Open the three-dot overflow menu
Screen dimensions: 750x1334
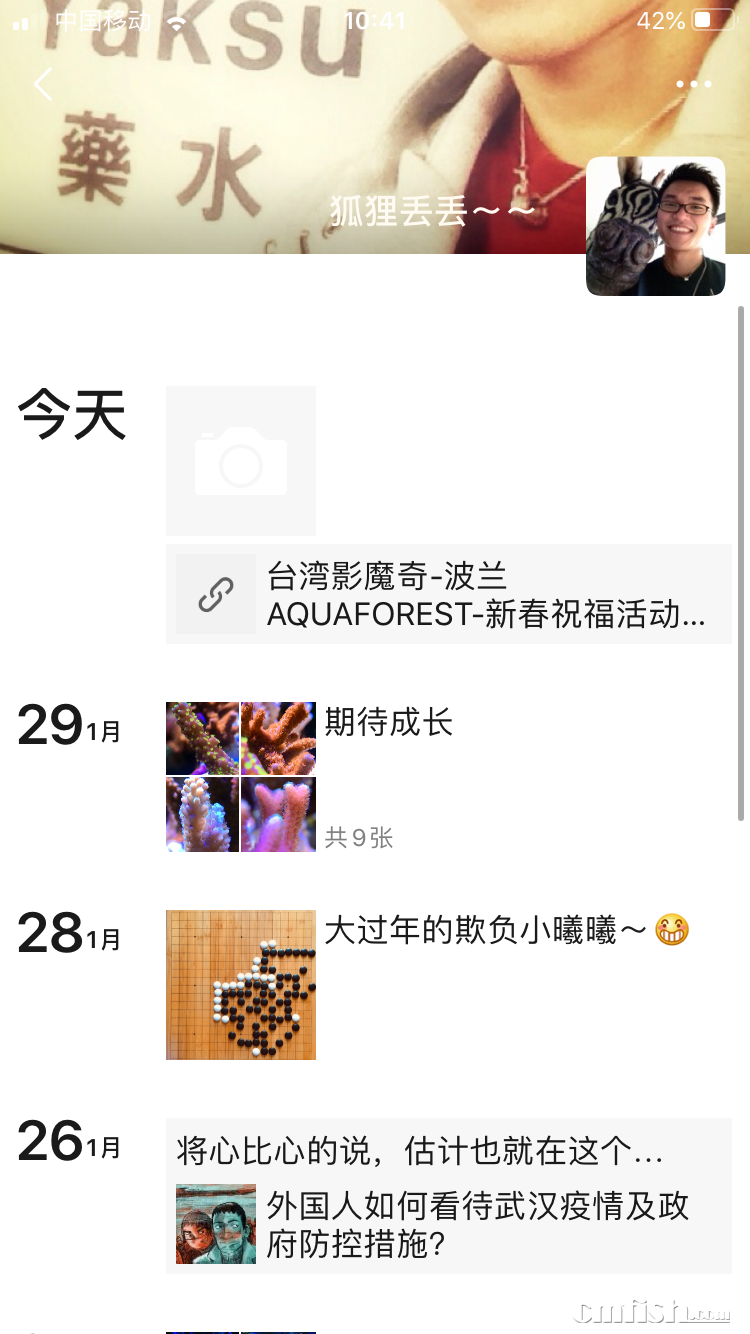(x=693, y=85)
